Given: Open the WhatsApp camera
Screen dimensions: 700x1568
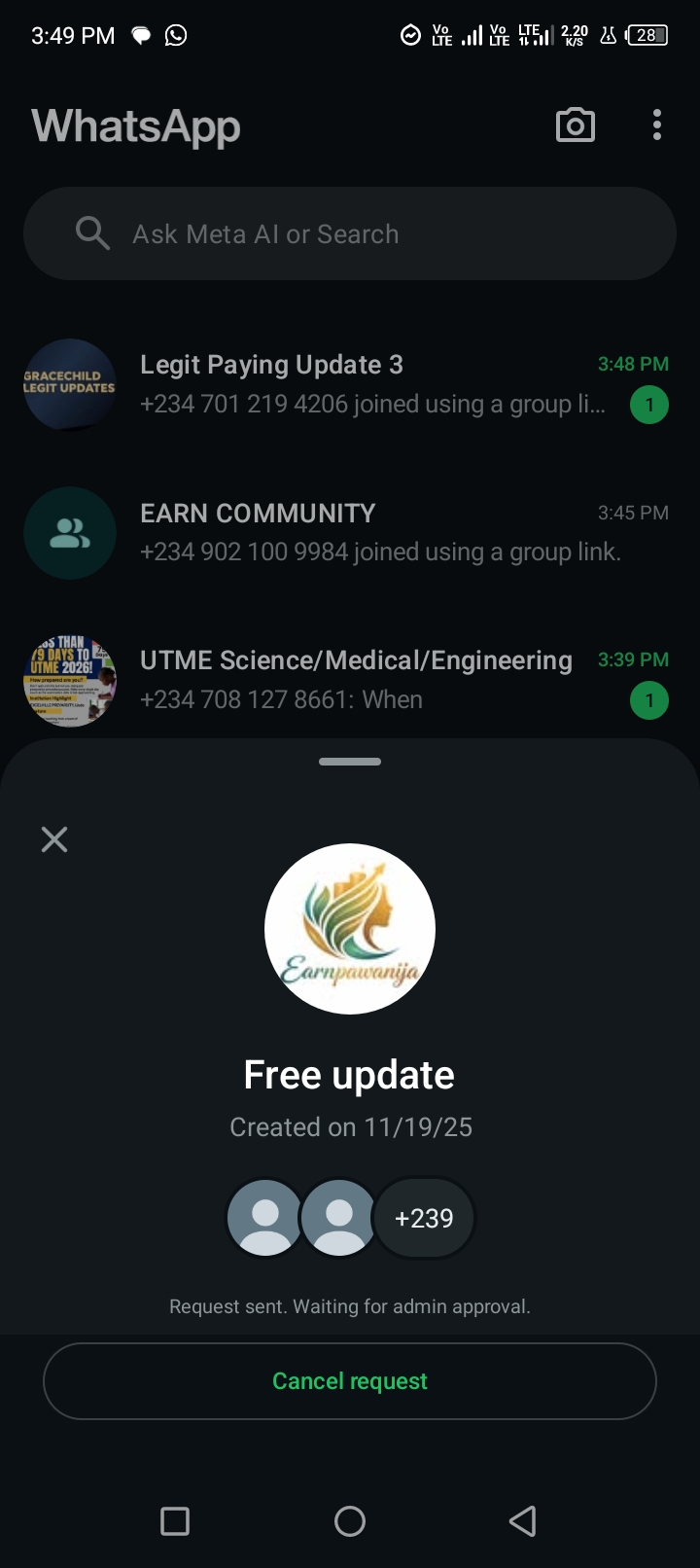Looking at the screenshot, I should pyautogui.click(x=575, y=125).
